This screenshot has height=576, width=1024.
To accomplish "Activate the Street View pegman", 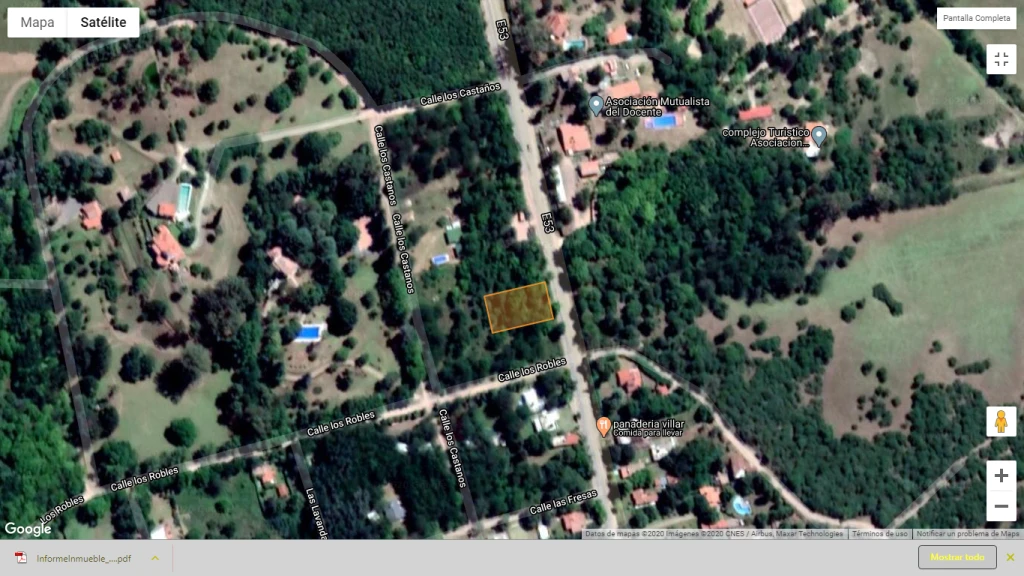I will [x=1001, y=422].
